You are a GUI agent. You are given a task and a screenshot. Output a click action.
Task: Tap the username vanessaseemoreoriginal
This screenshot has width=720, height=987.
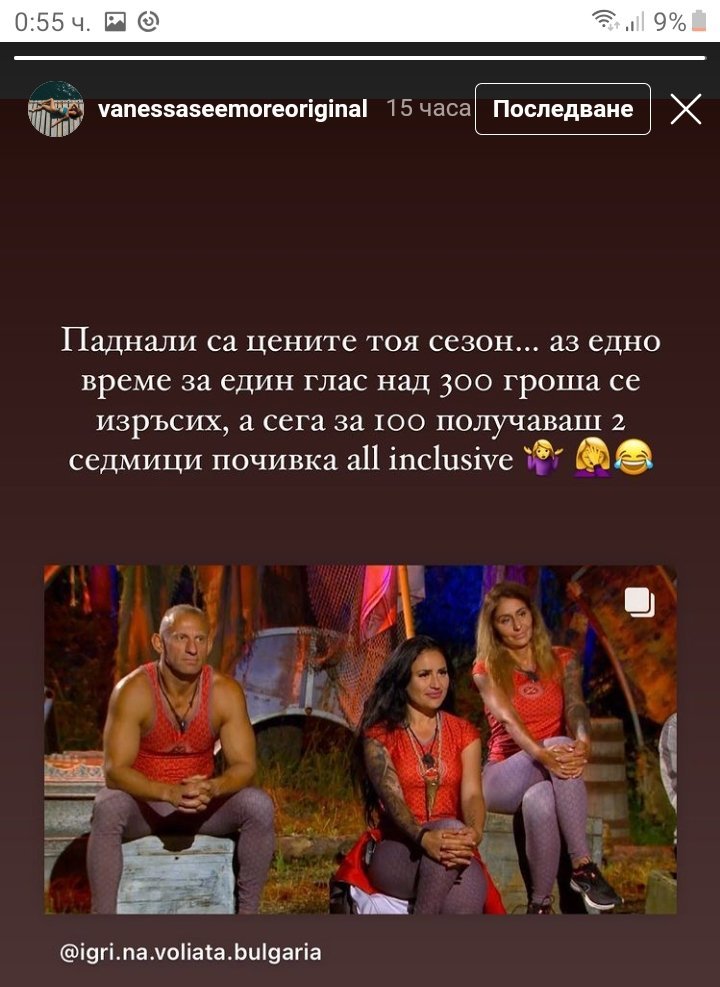[x=233, y=109]
